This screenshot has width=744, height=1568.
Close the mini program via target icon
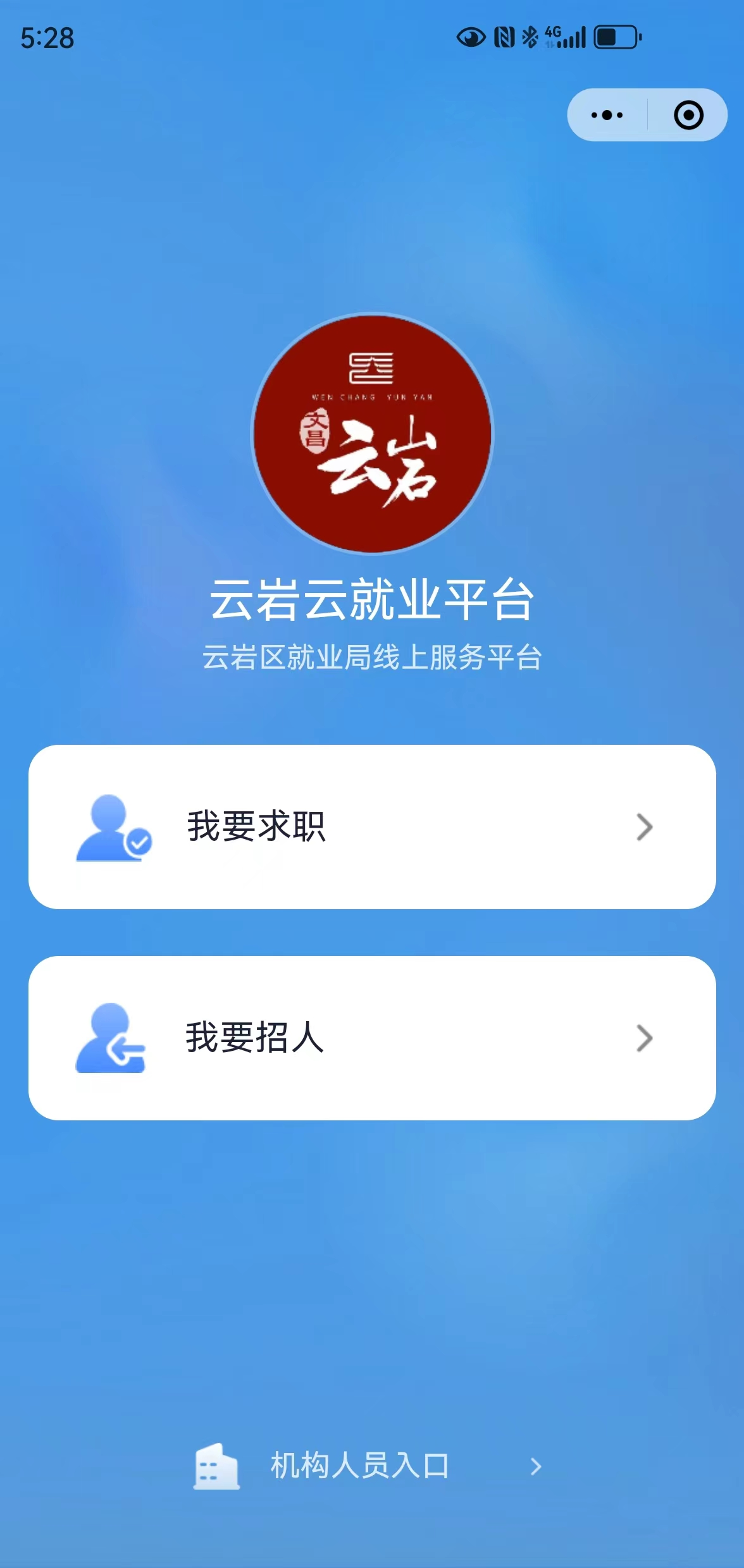tap(688, 115)
